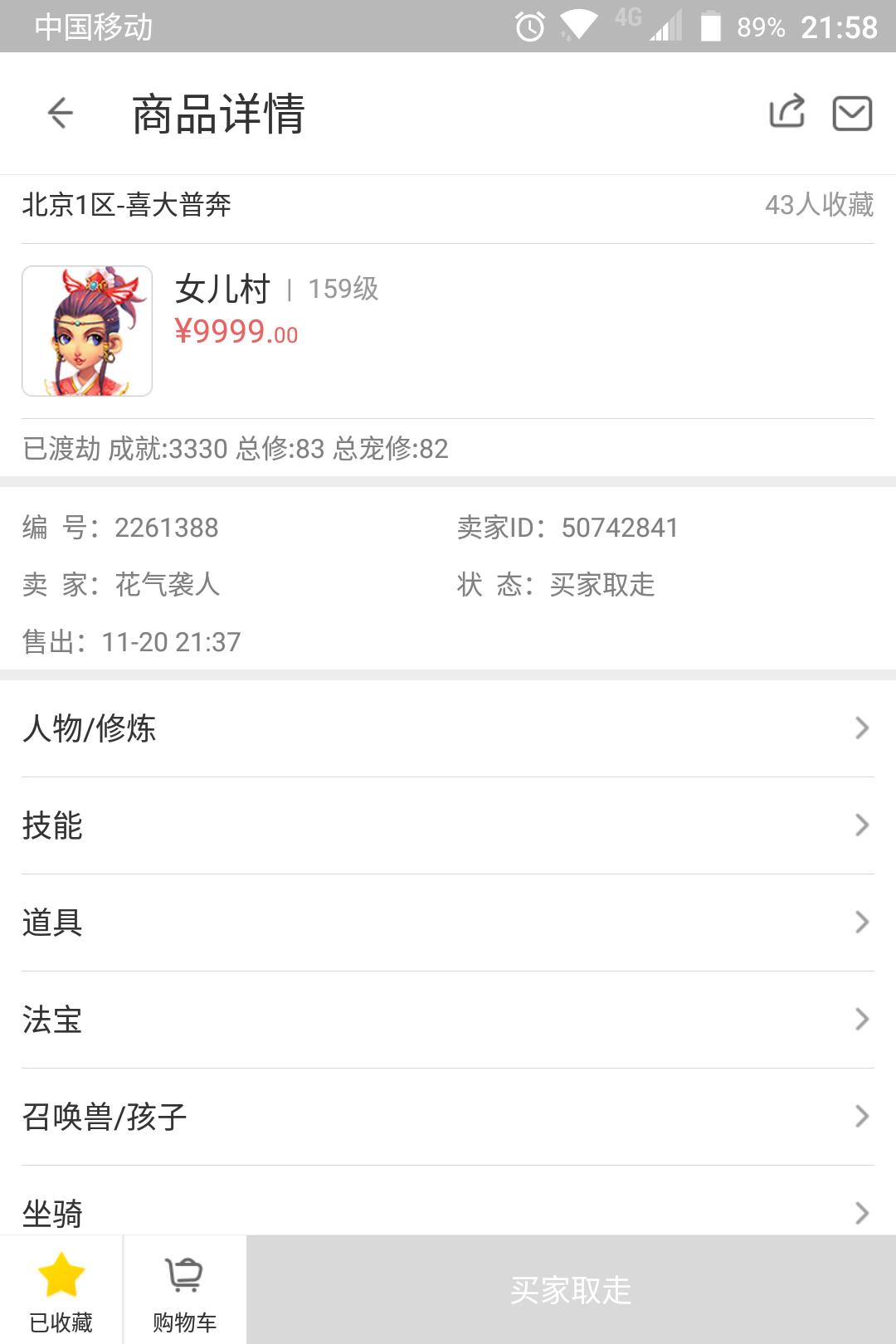Open the 道具 section

[x=448, y=923]
